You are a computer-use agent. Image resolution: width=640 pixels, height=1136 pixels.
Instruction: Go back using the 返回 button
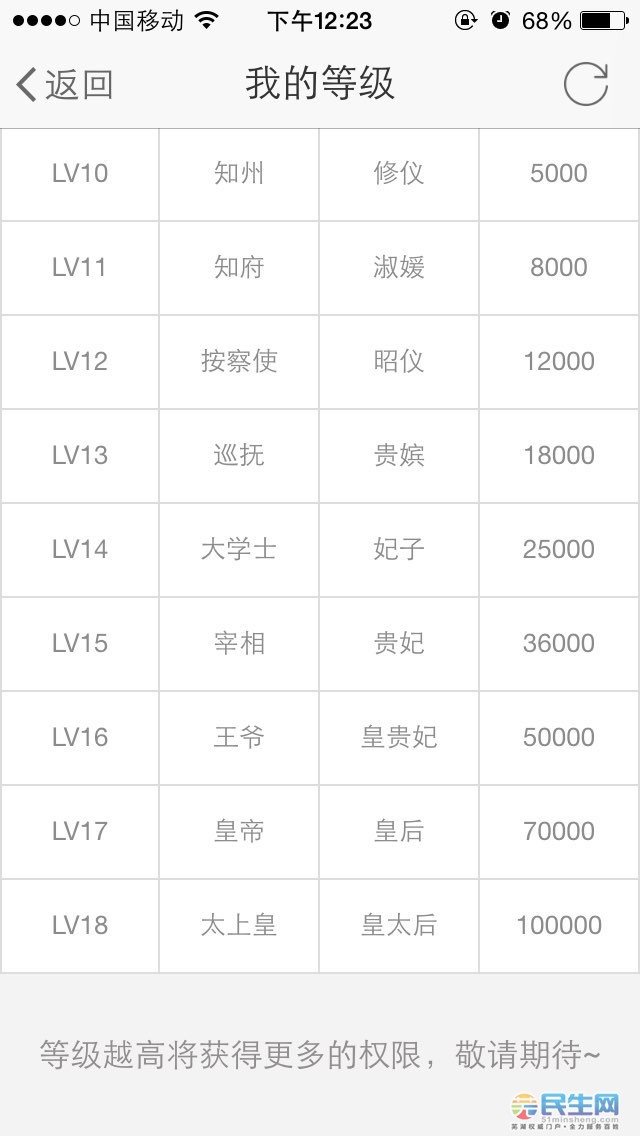coord(65,85)
